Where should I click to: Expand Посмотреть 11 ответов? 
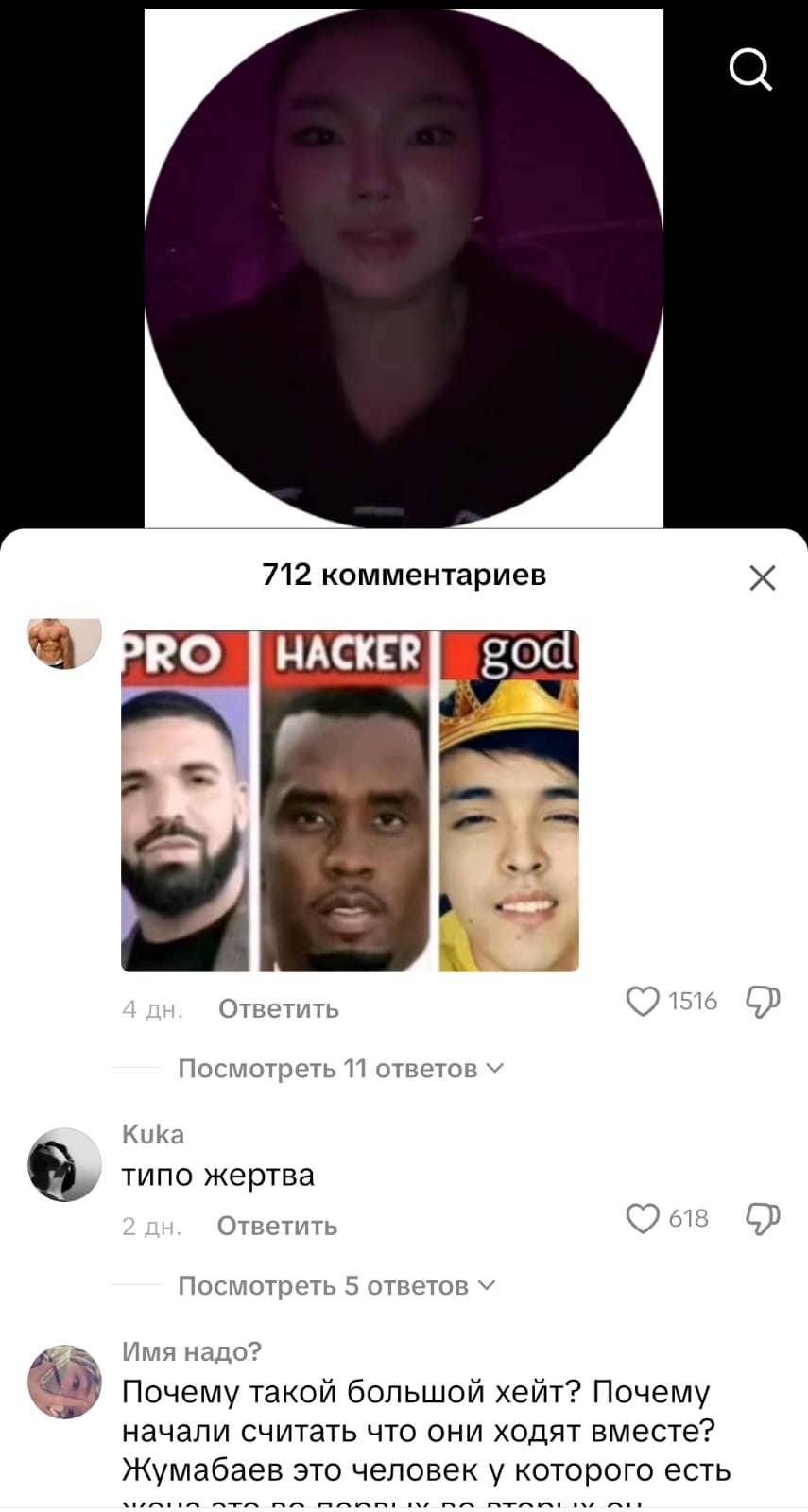coord(340,1069)
